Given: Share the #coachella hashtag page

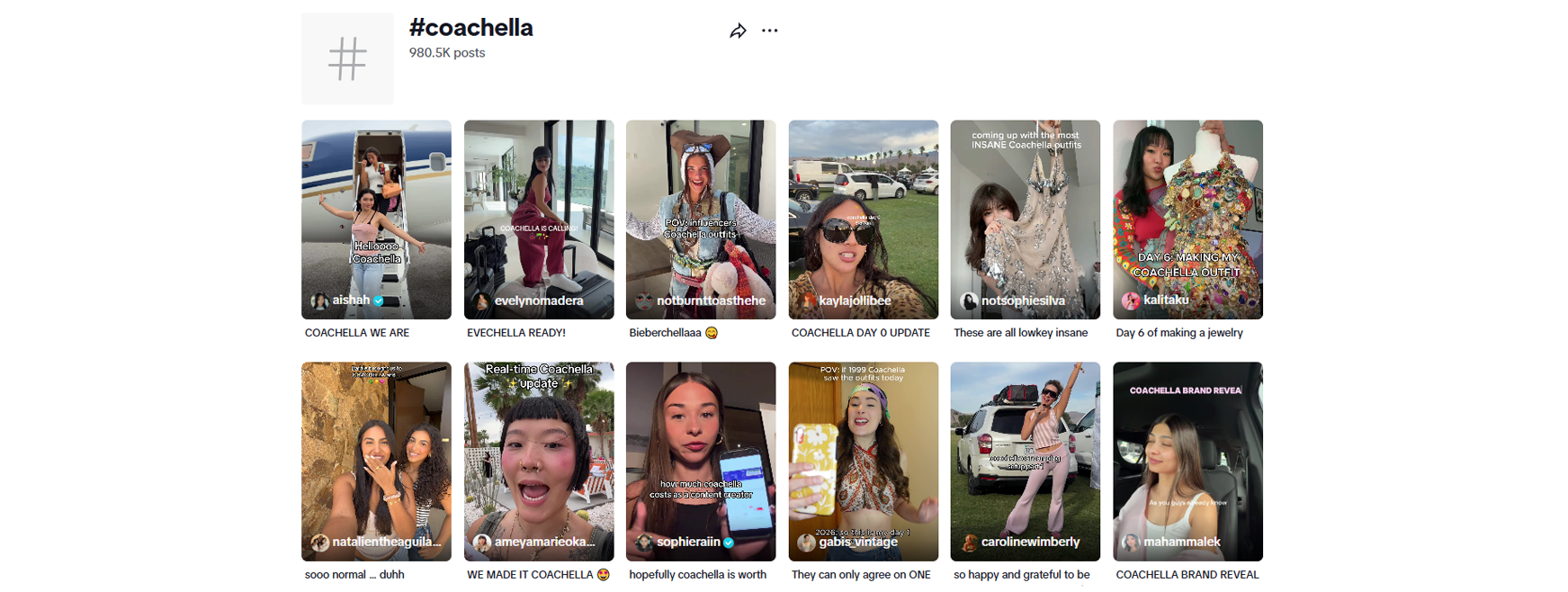Looking at the screenshot, I should 738,31.
